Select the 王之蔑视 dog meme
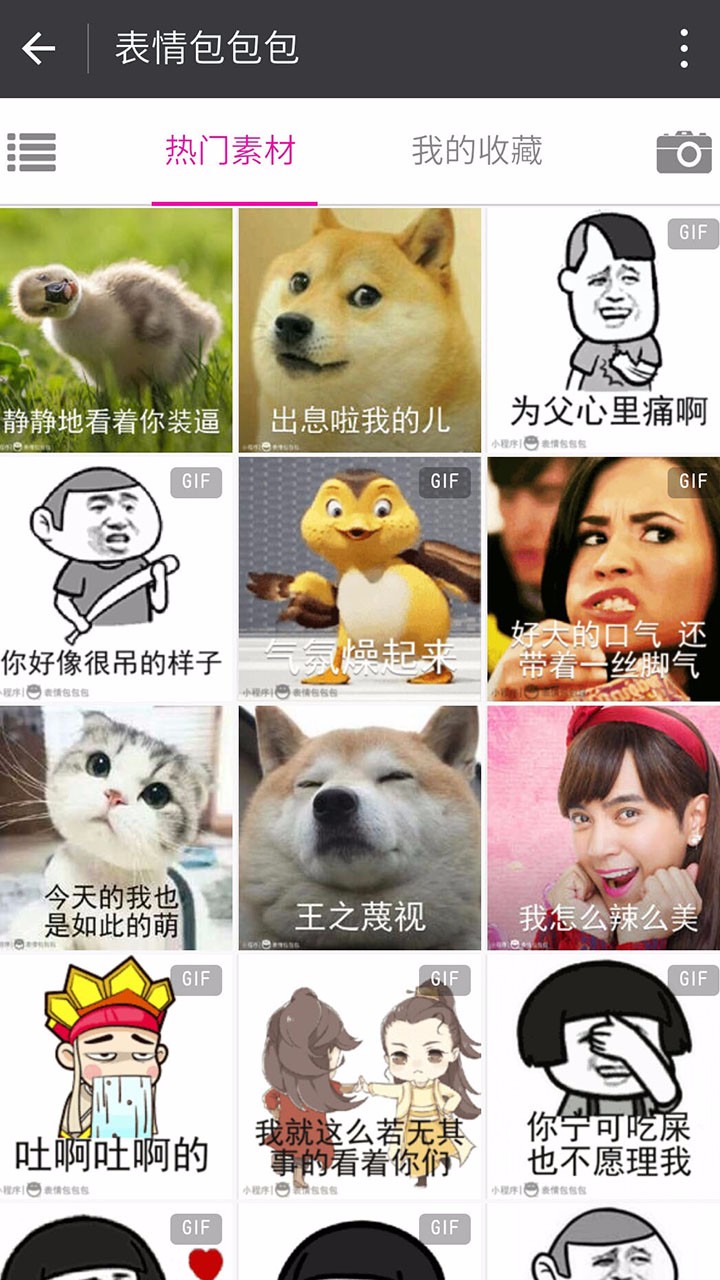Viewport: 720px width, 1280px height. [x=360, y=827]
